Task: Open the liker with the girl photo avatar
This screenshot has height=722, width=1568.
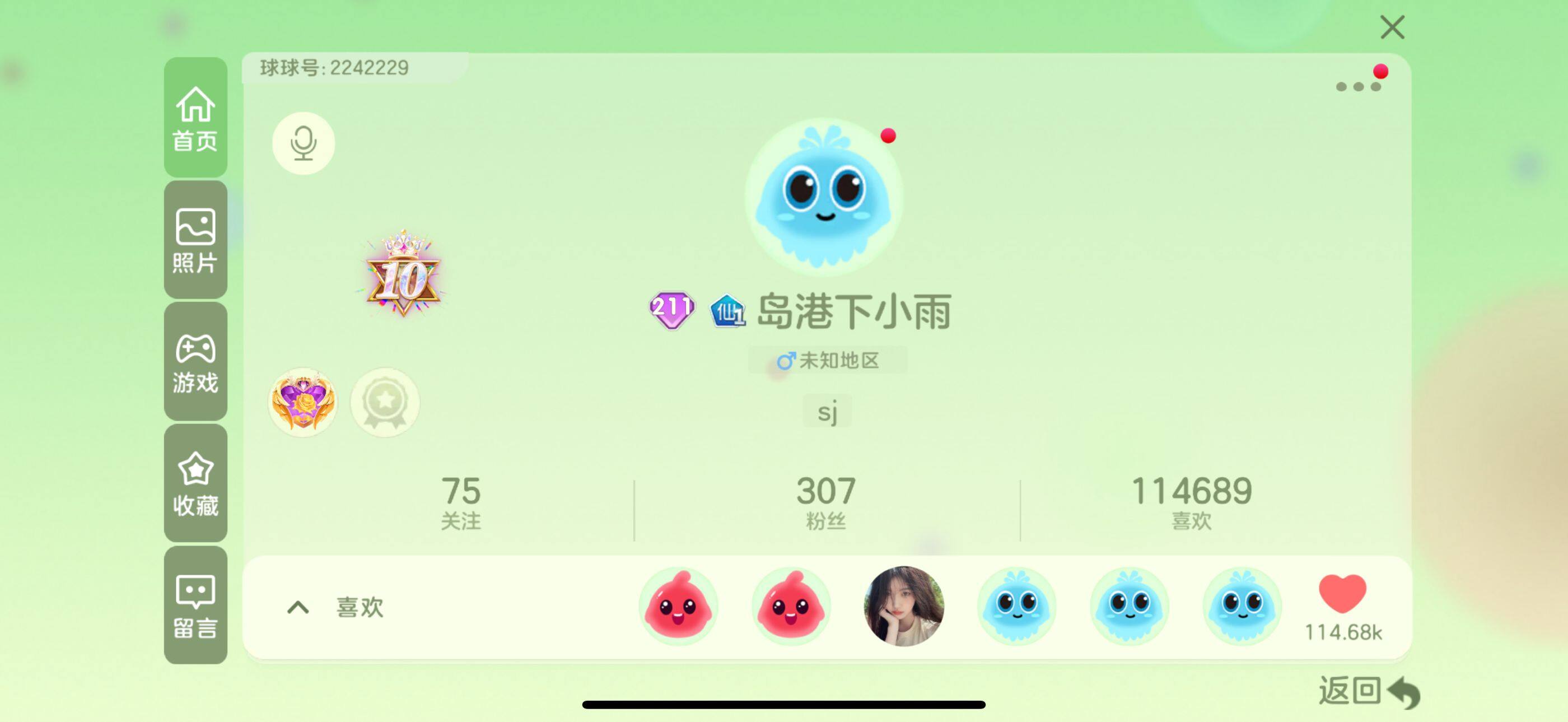Action: pos(903,606)
